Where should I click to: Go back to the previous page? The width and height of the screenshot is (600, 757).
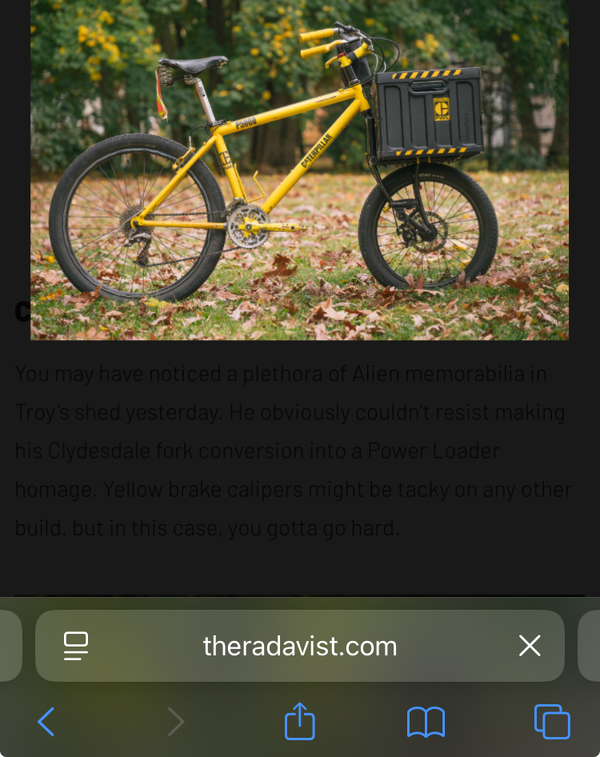tap(46, 721)
